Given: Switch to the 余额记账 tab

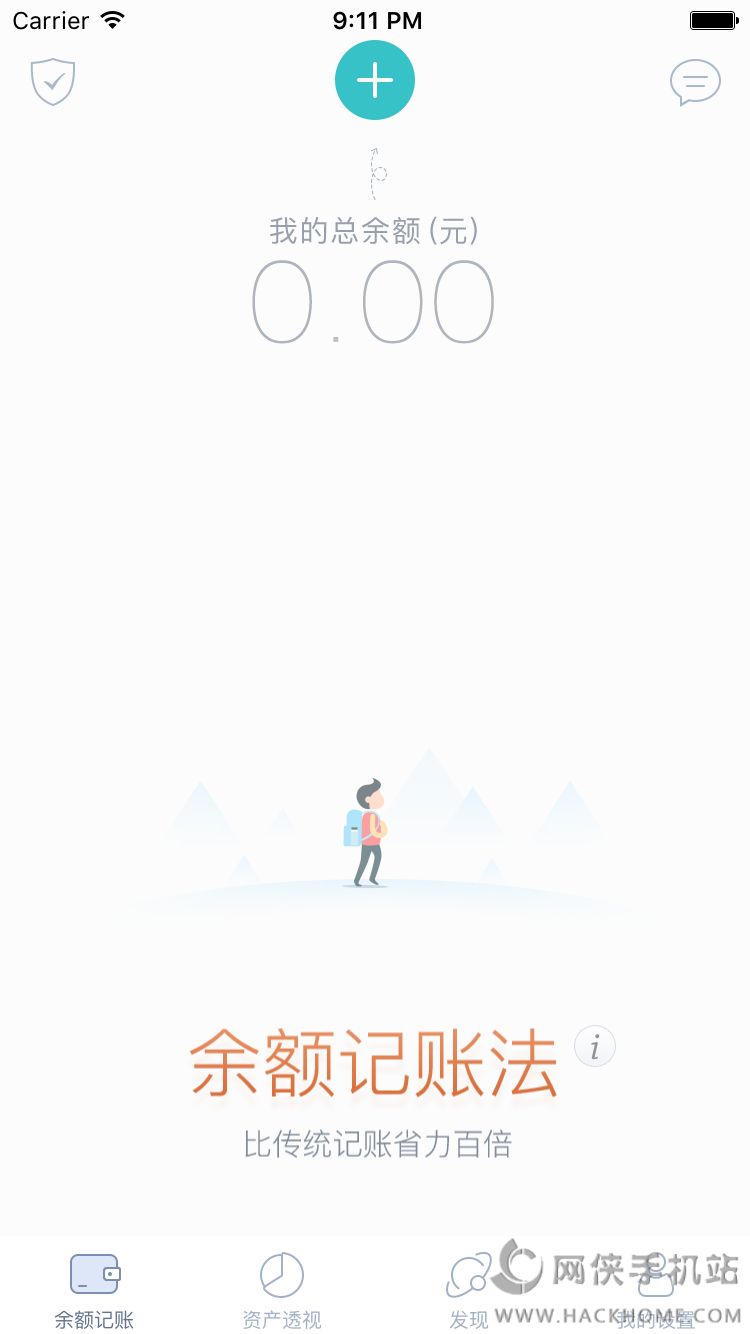Looking at the screenshot, I should point(94,1290).
